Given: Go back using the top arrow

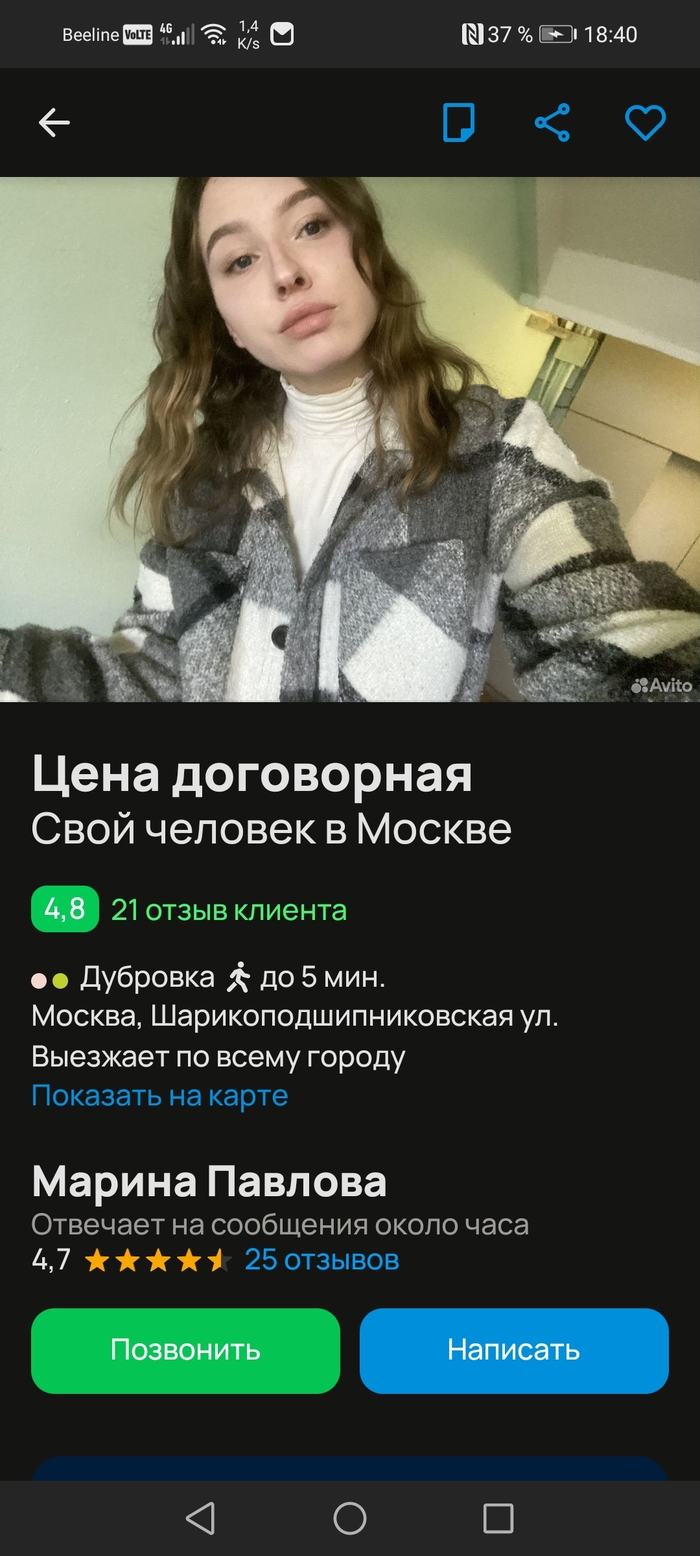Looking at the screenshot, I should coord(54,123).
